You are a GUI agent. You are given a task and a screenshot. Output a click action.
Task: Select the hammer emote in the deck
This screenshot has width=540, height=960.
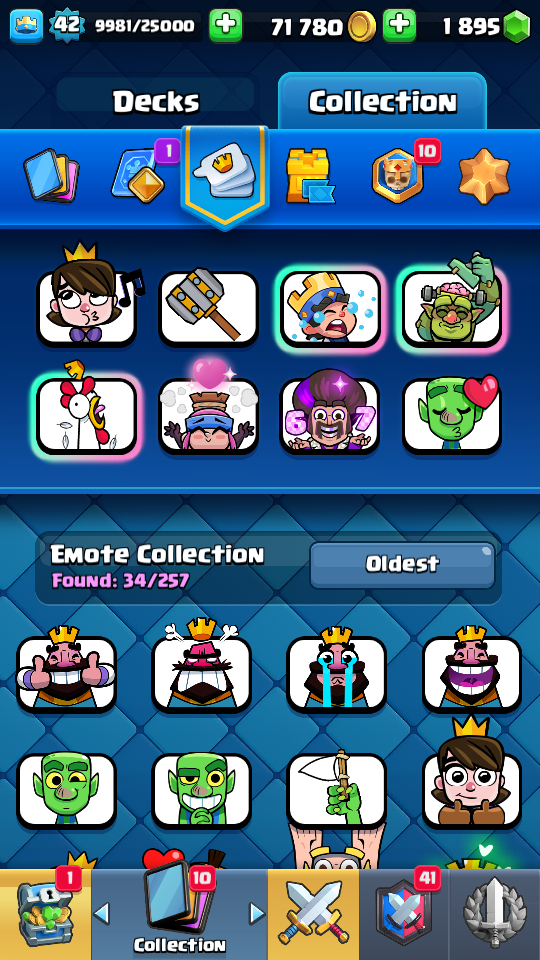208,308
